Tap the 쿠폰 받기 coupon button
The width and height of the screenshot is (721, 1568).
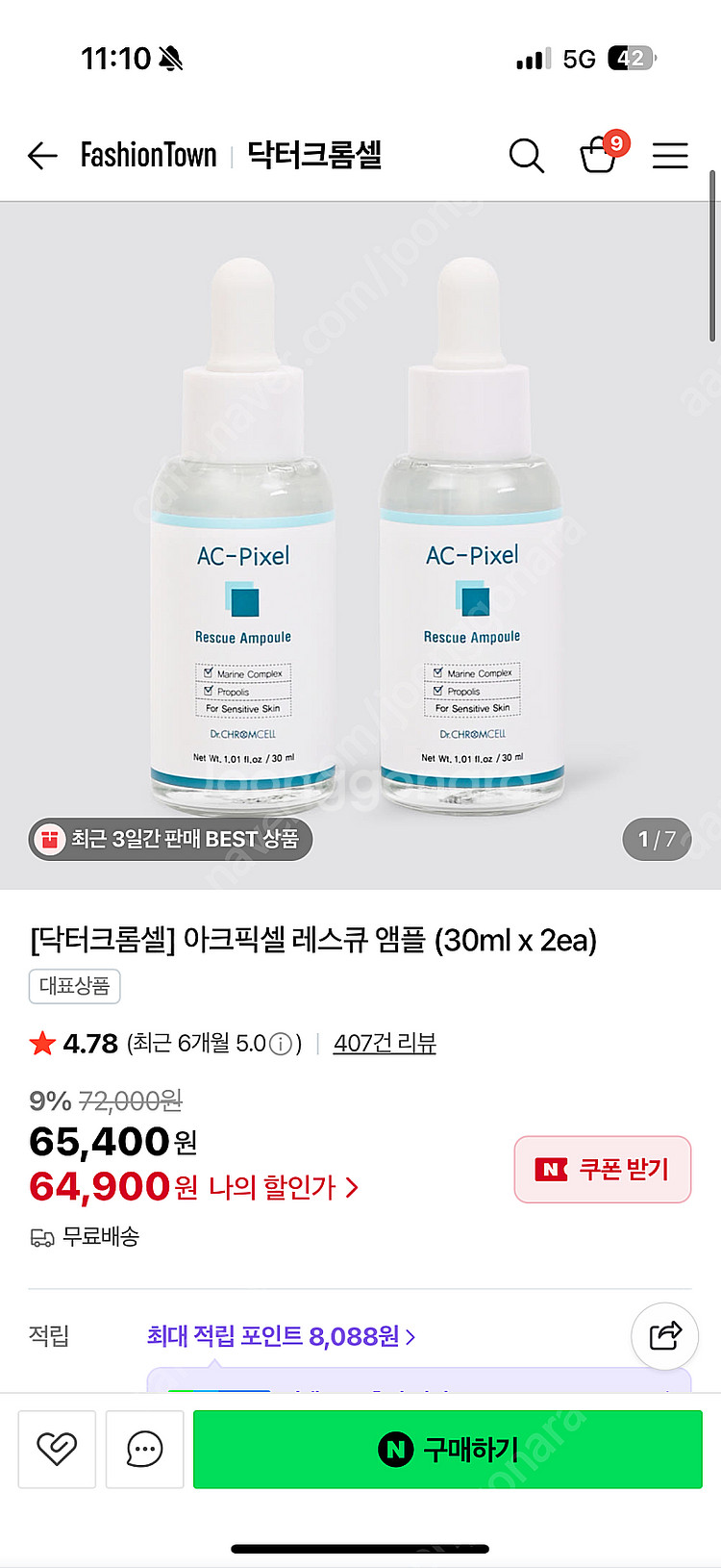tap(603, 1170)
